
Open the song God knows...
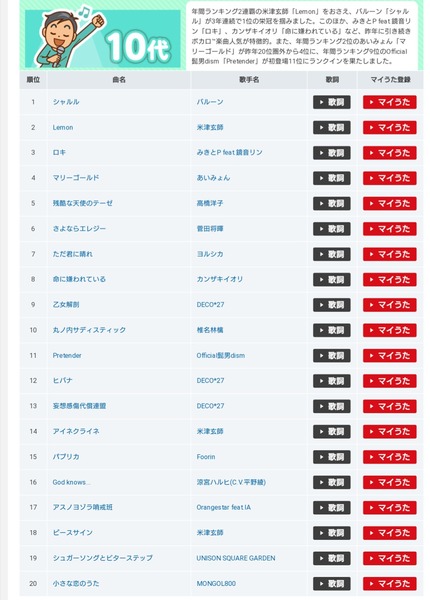(x=72, y=482)
